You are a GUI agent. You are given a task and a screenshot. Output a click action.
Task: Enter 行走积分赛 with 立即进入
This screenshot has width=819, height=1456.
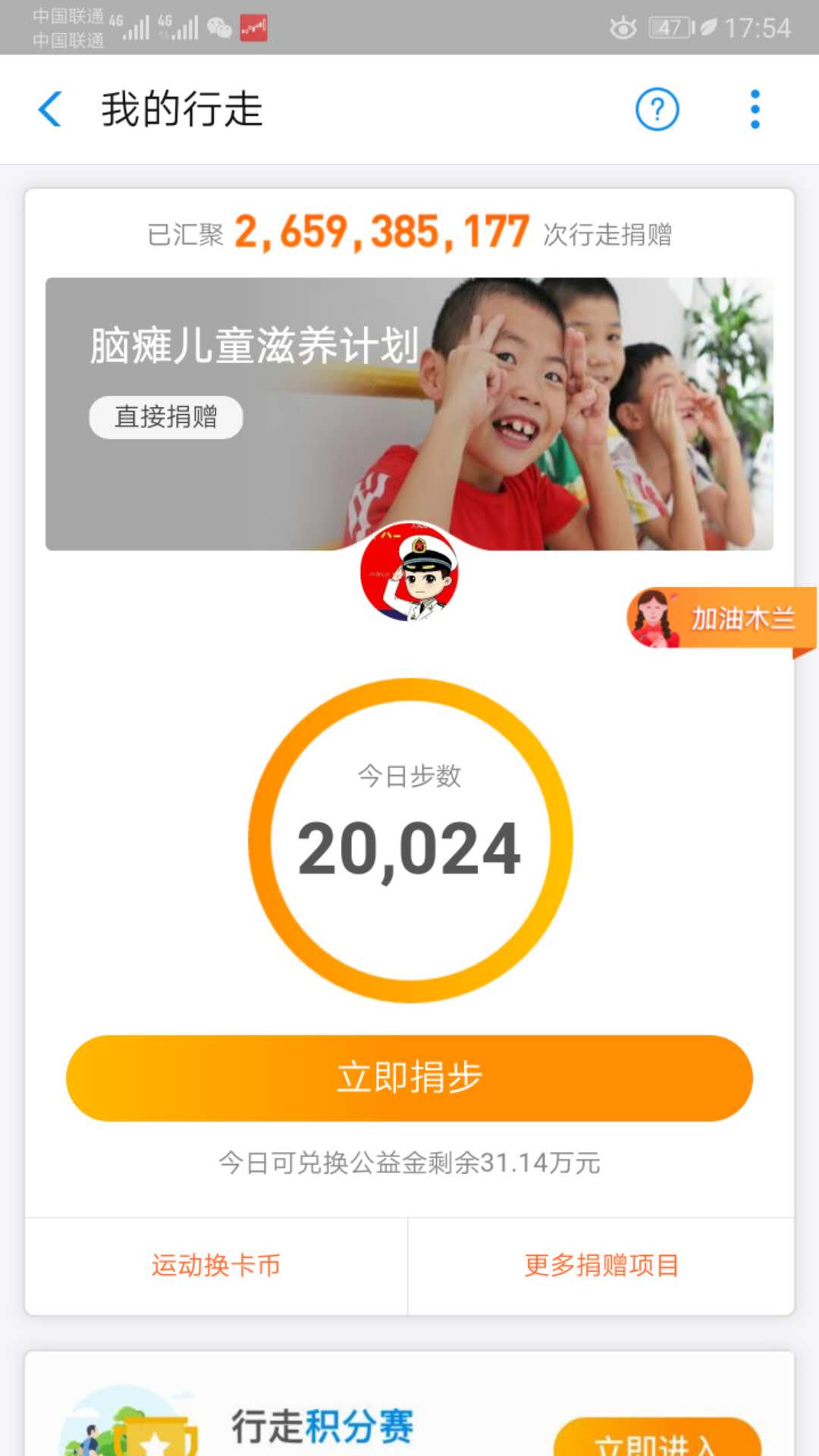pos(657,1439)
